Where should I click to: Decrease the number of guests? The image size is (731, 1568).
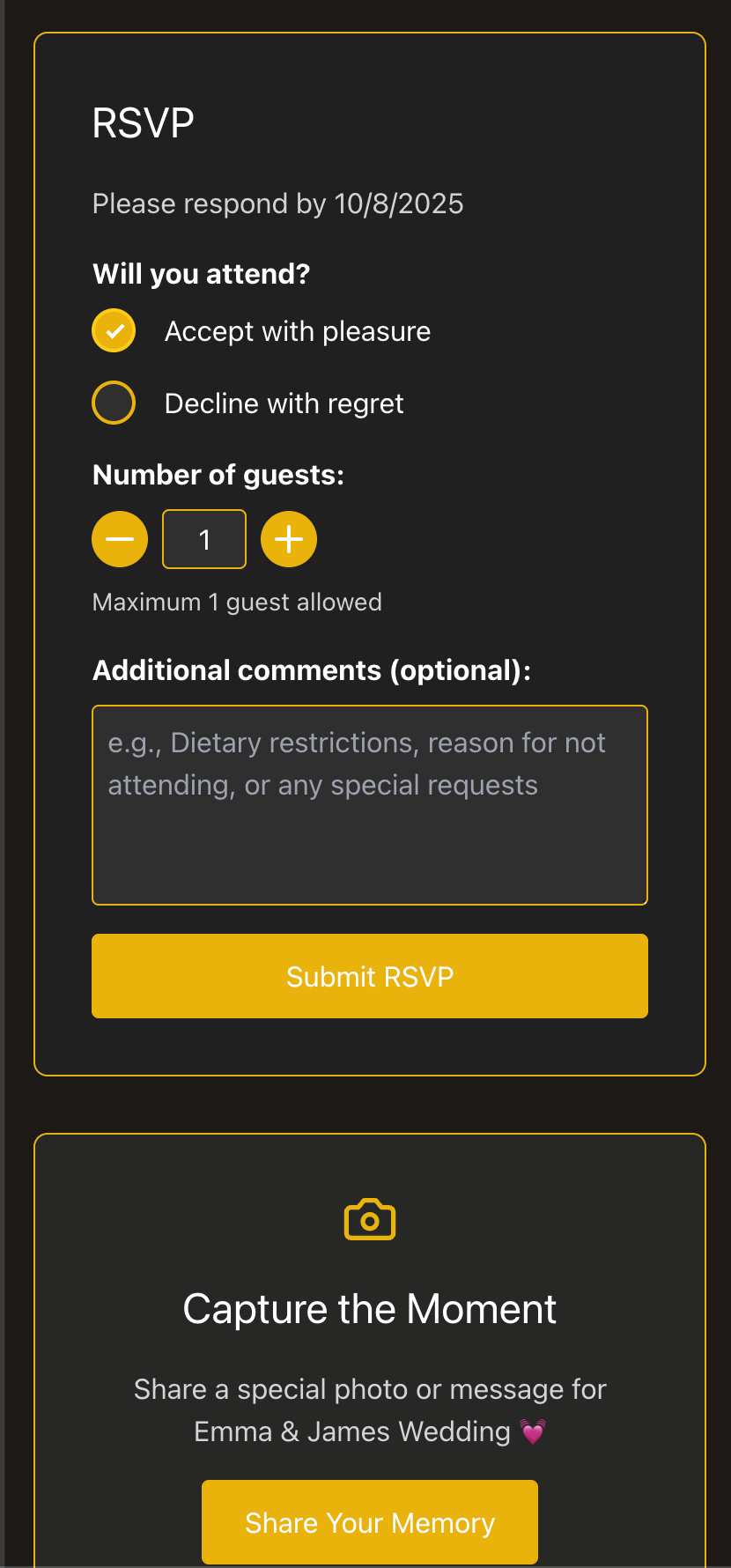pyautogui.click(x=120, y=539)
